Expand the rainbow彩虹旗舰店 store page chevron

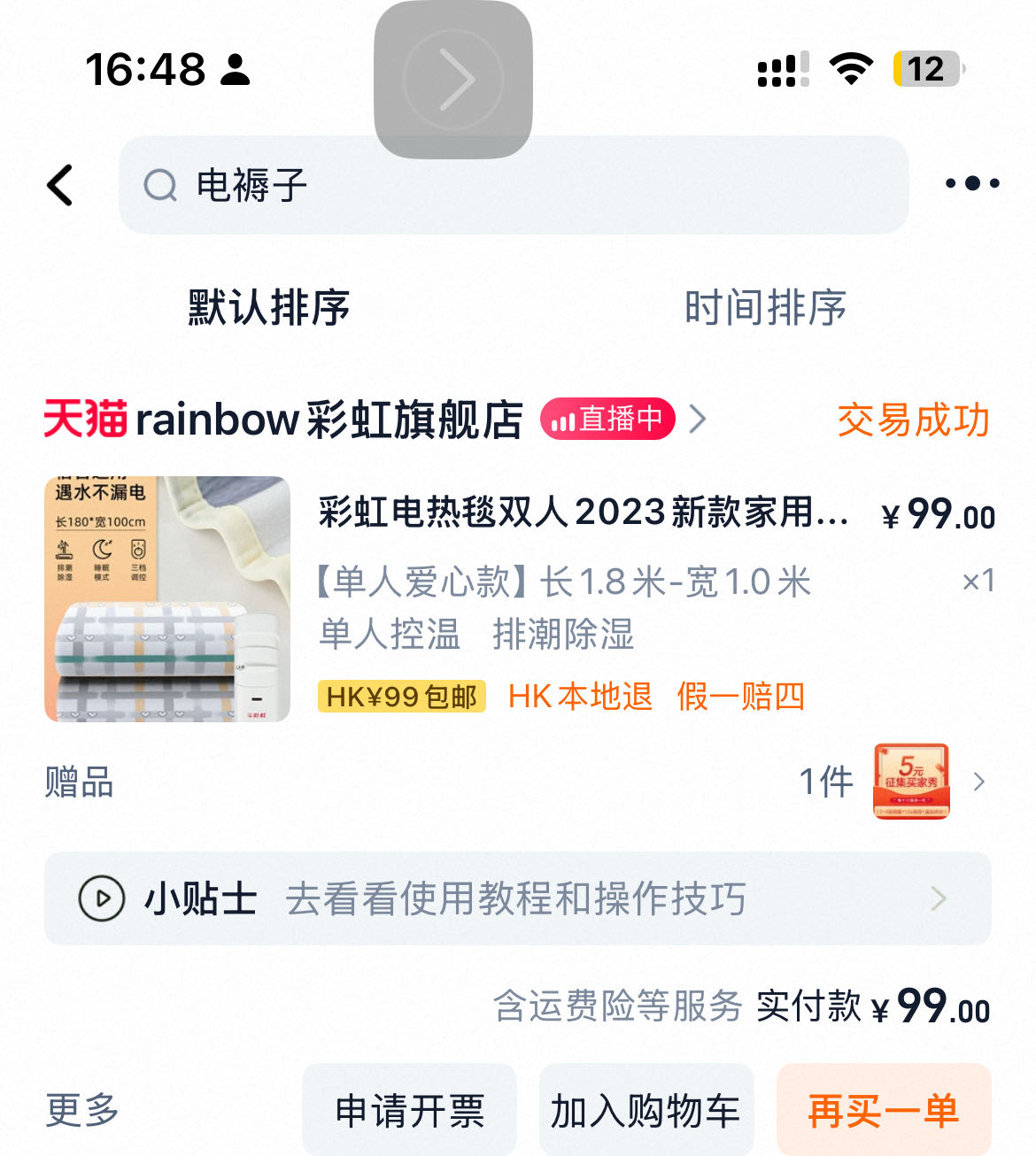tap(700, 420)
